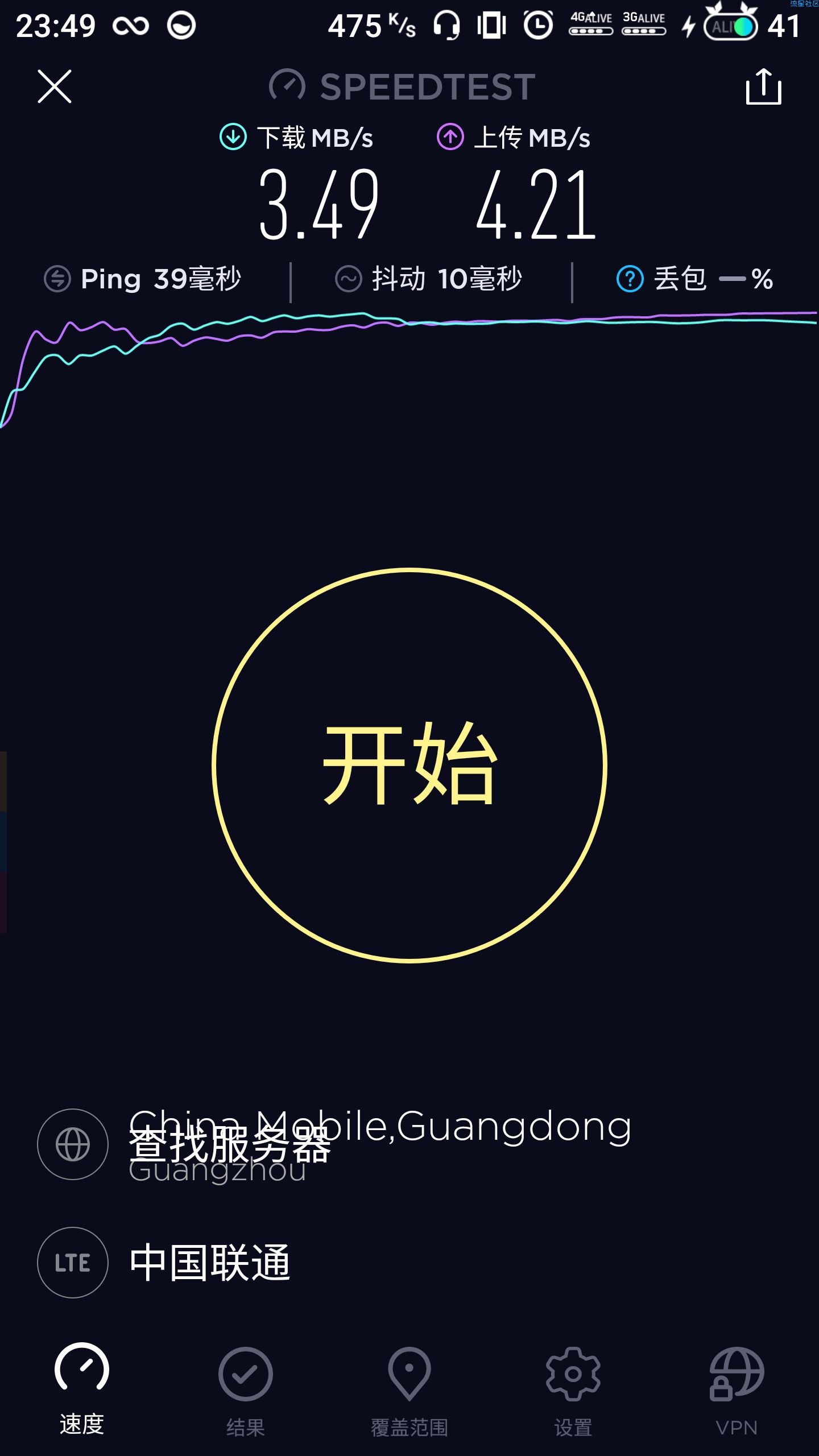The width and height of the screenshot is (819, 1456).
Task: Close the speed test result
Action: click(x=55, y=86)
